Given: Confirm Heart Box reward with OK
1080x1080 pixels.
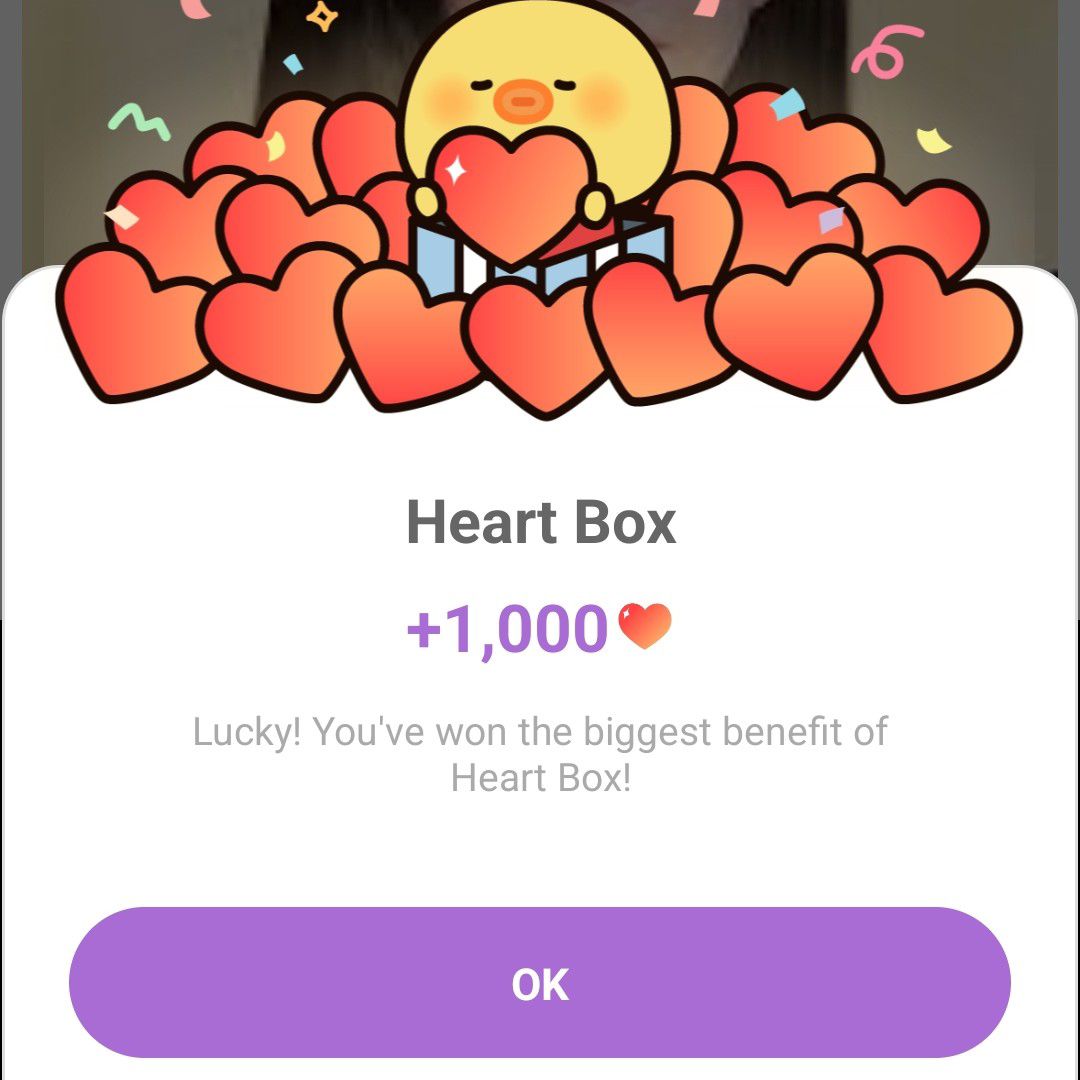Looking at the screenshot, I should pyautogui.click(x=540, y=983).
